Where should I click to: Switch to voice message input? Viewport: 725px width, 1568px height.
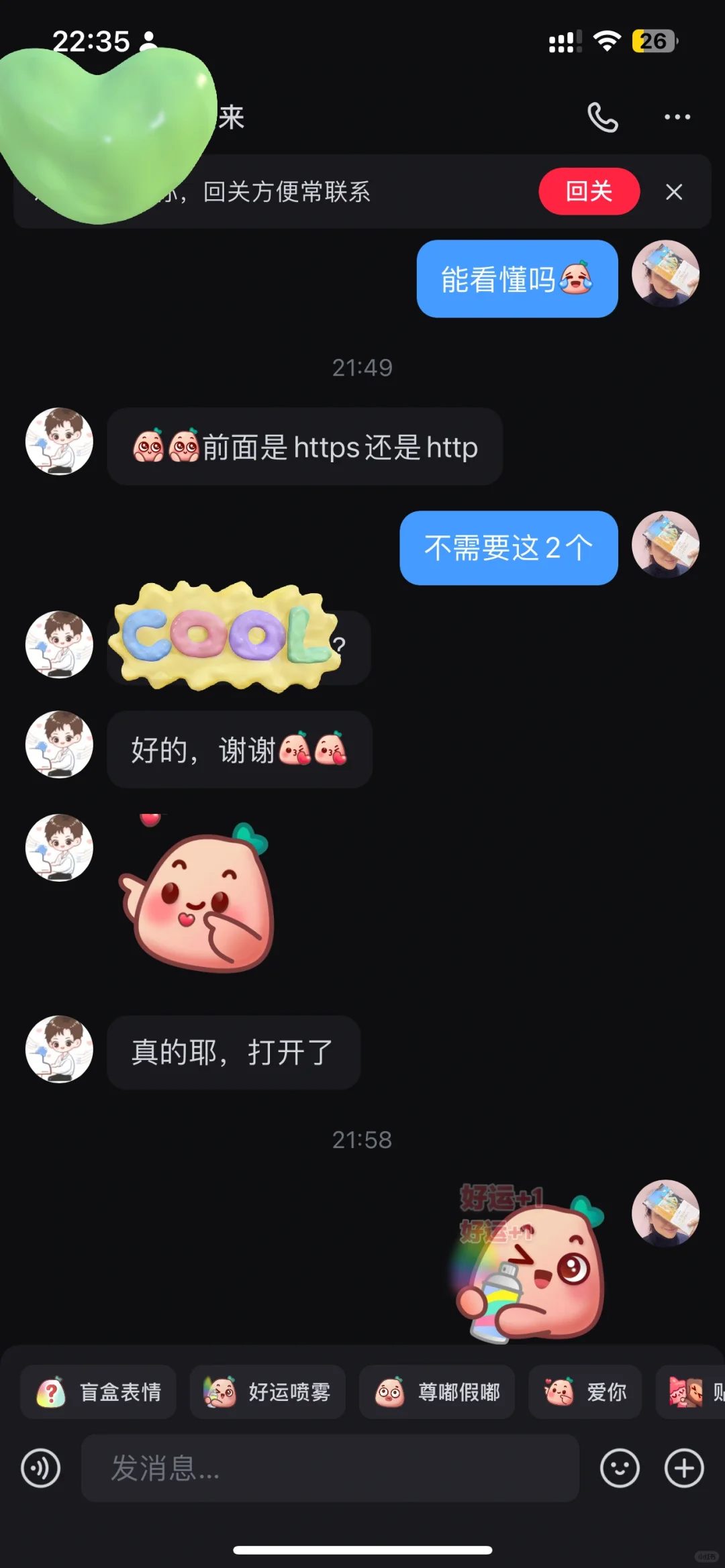coord(40,1468)
